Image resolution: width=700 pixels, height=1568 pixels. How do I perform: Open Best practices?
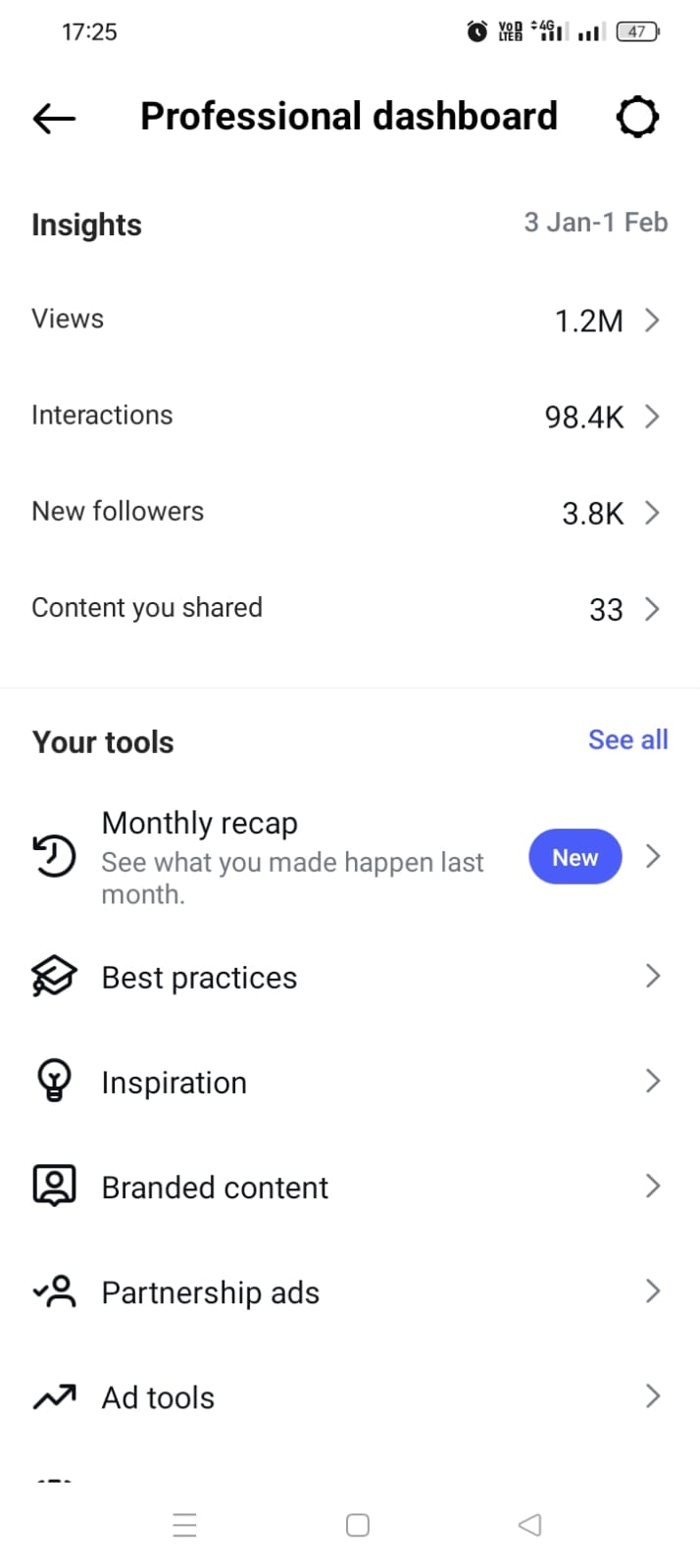[x=349, y=978]
